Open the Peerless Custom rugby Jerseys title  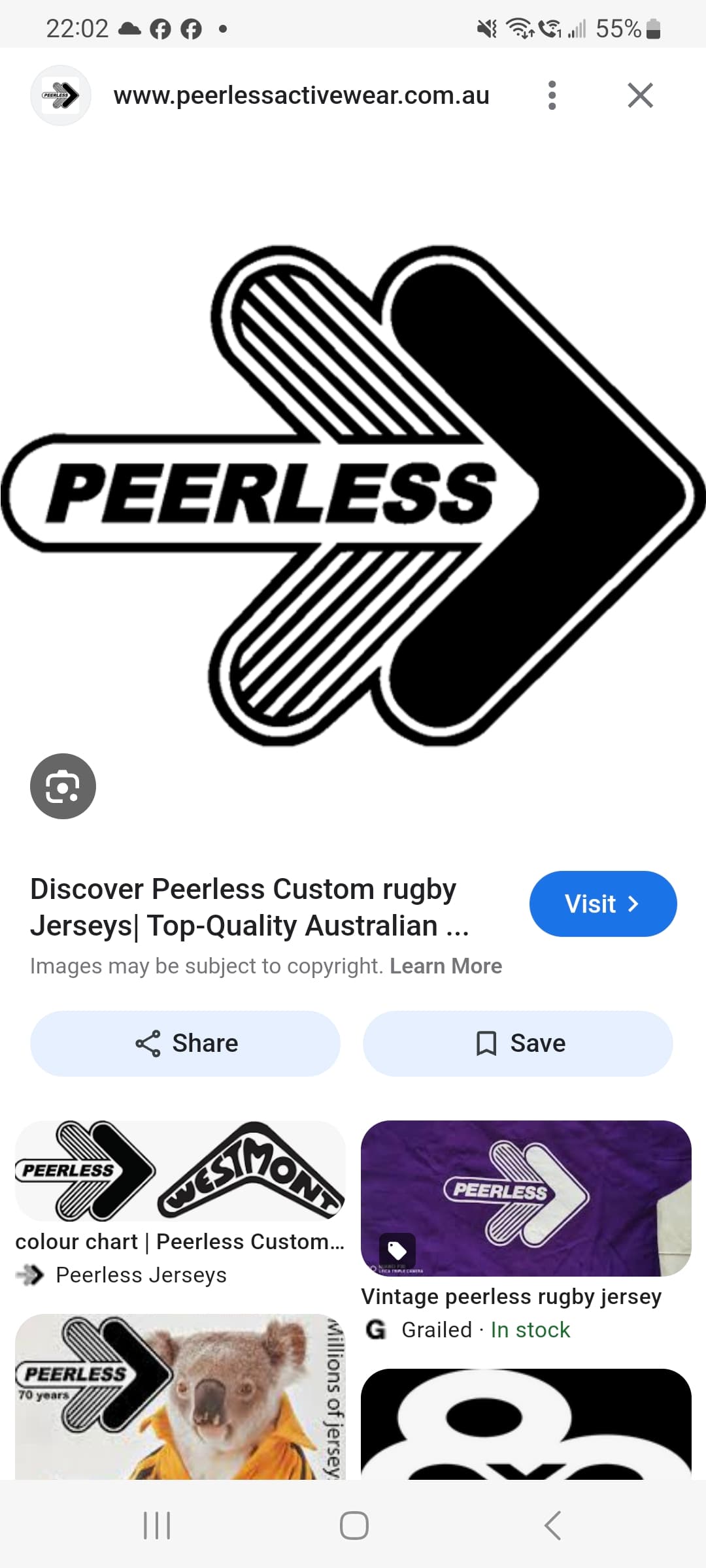[x=248, y=907]
